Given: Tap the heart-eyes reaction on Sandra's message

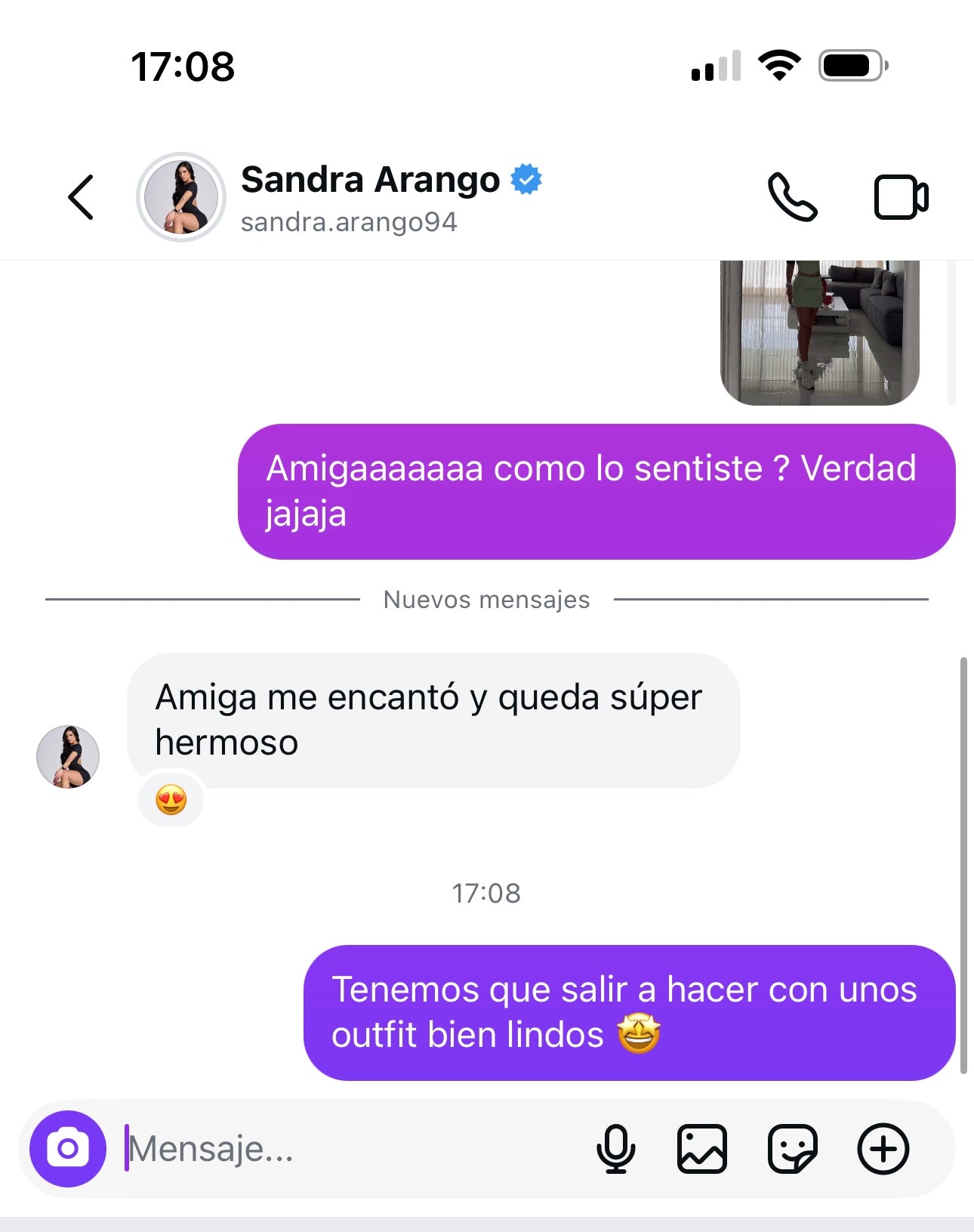Looking at the screenshot, I should coord(171,799).
